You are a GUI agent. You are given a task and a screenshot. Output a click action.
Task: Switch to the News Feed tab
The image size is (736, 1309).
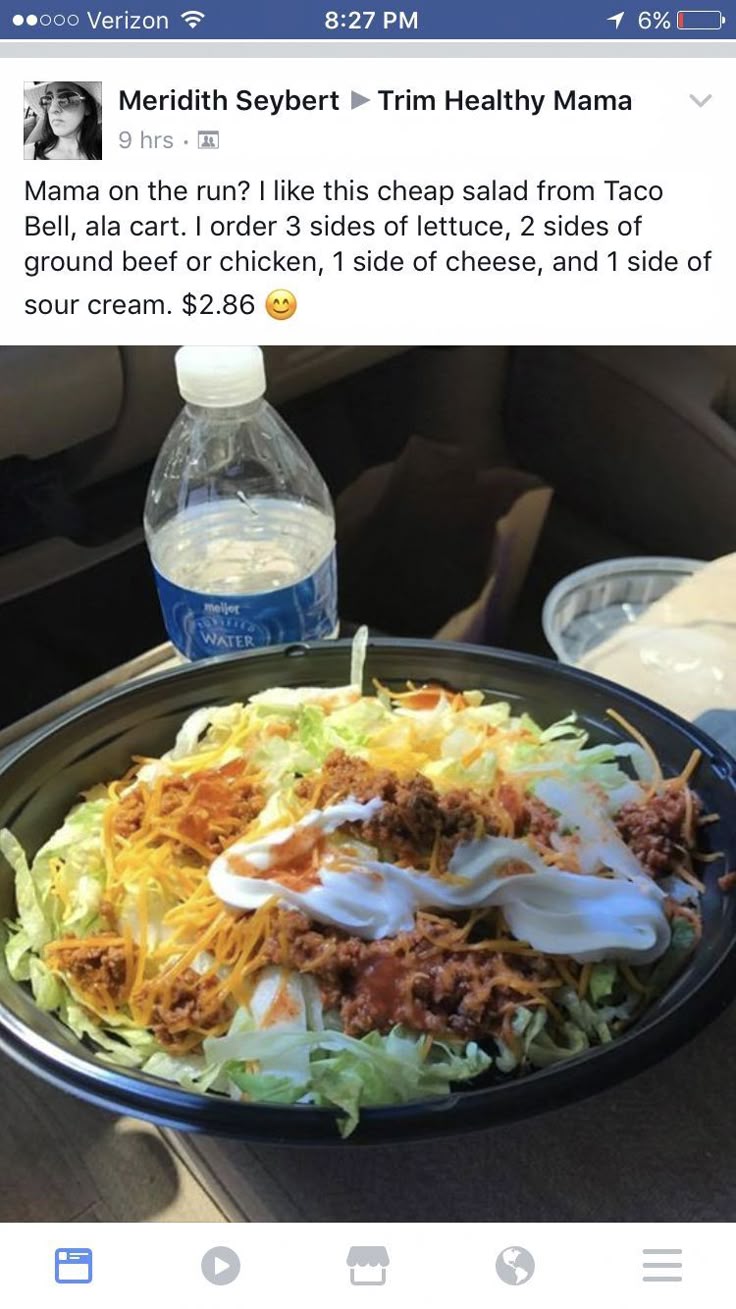pos(74,1265)
